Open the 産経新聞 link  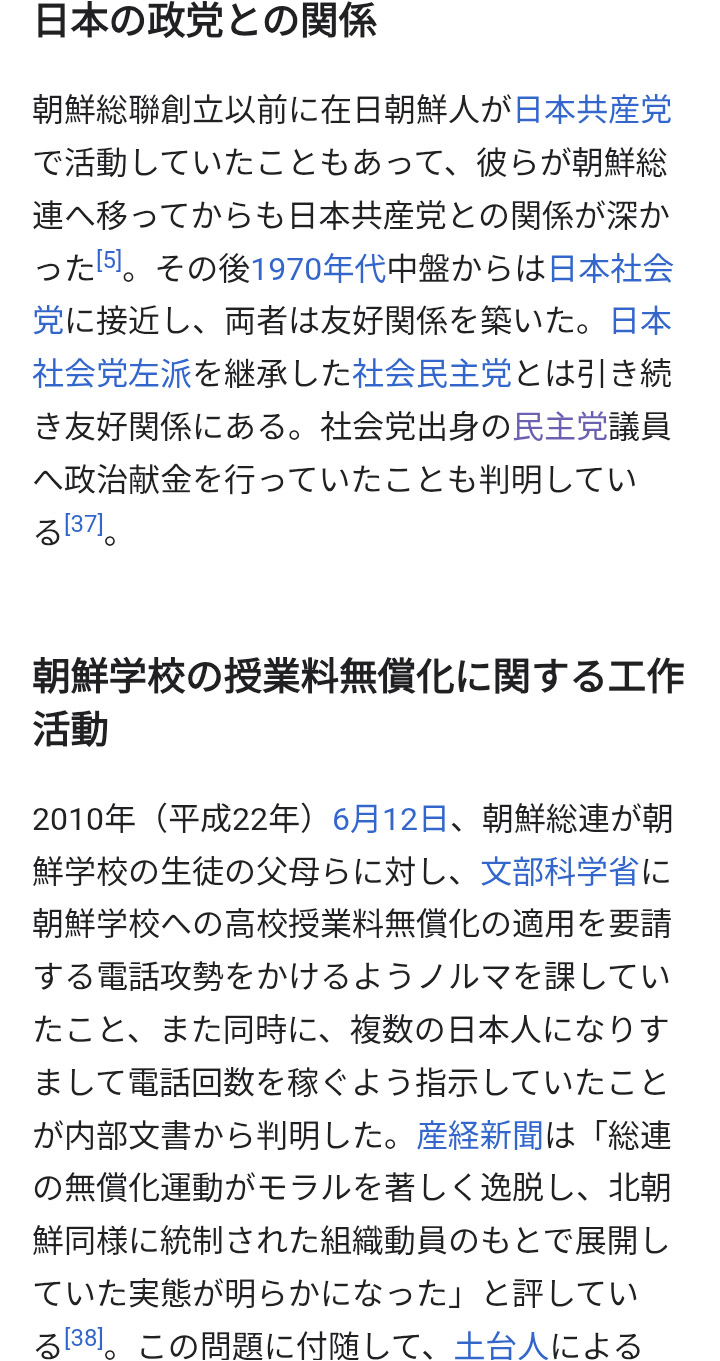479,1136
